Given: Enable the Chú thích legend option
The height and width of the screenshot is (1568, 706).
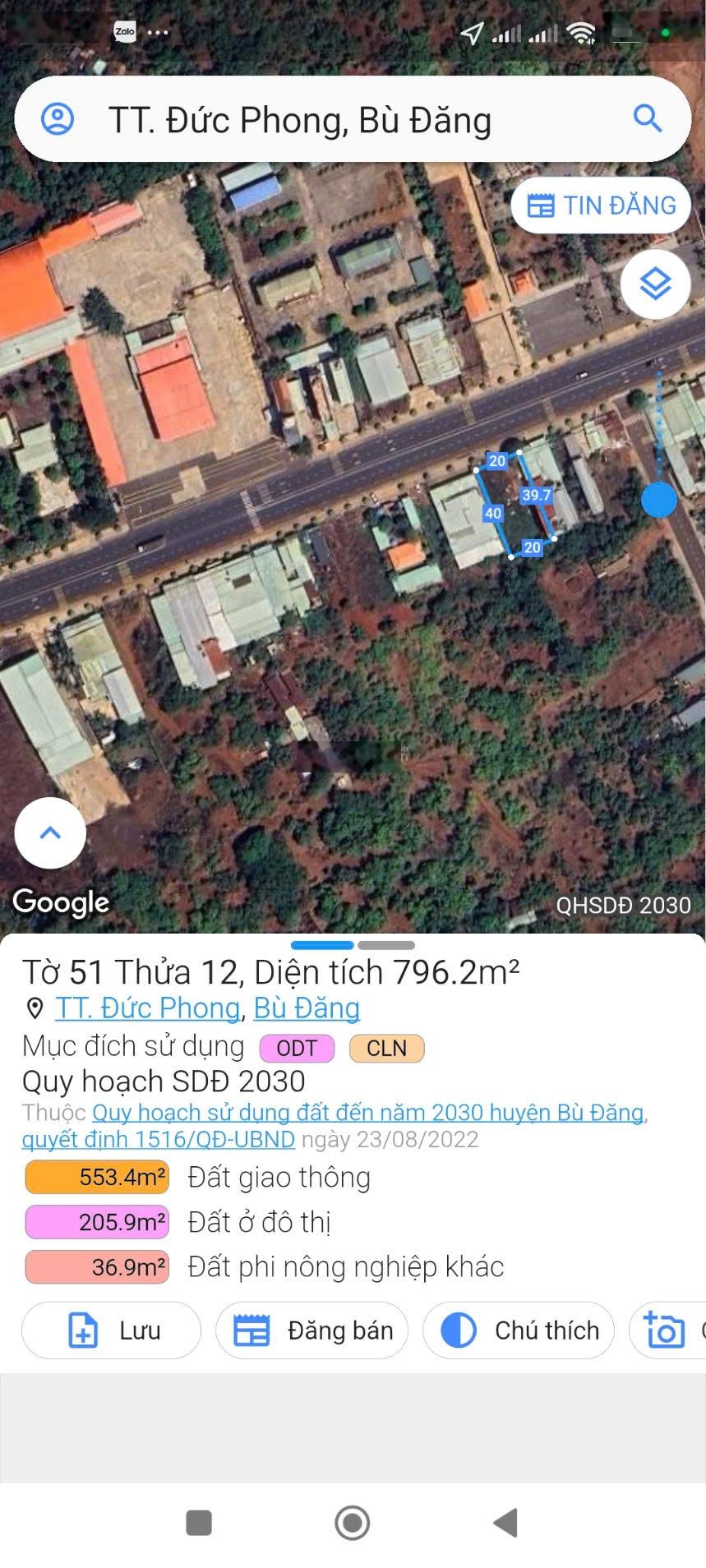Looking at the screenshot, I should 519,1330.
